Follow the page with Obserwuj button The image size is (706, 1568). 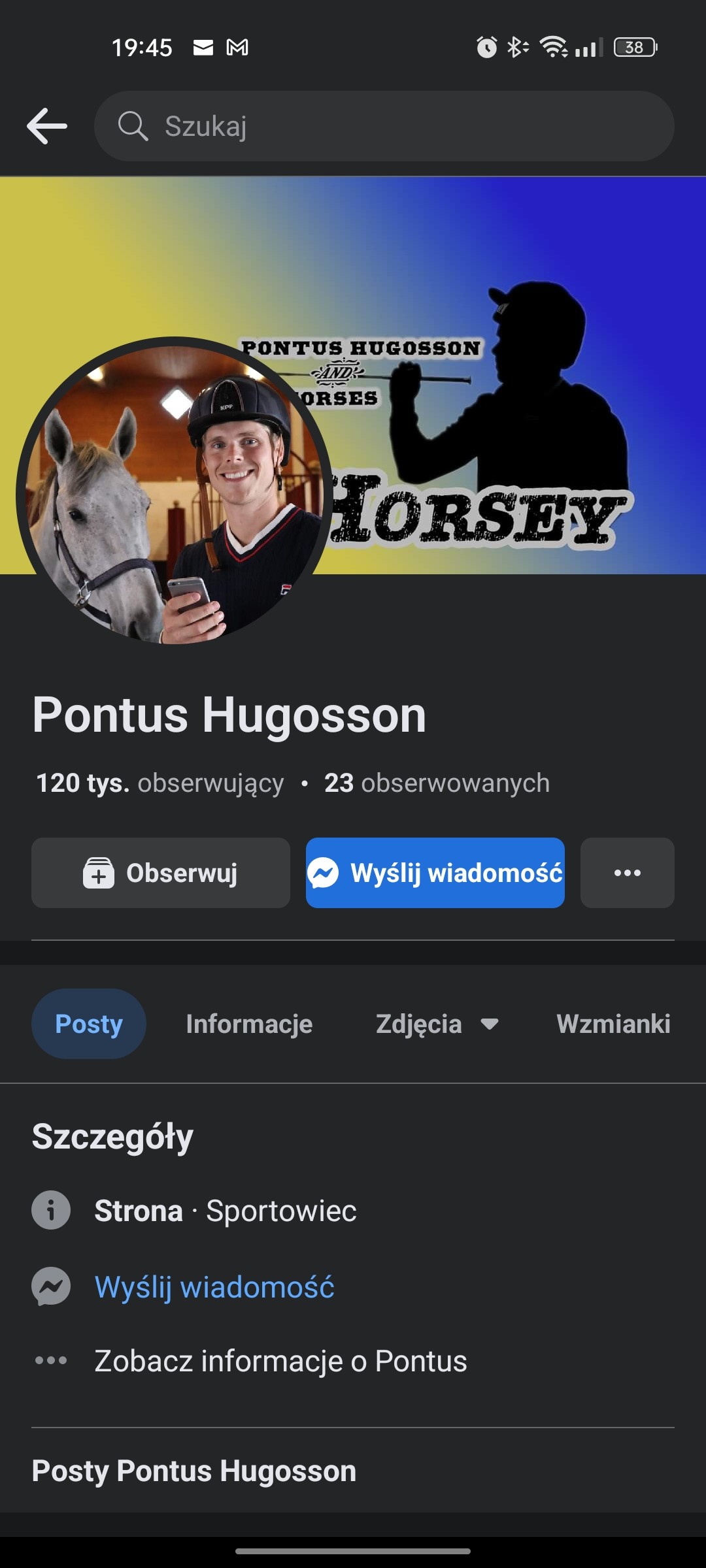point(161,873)
